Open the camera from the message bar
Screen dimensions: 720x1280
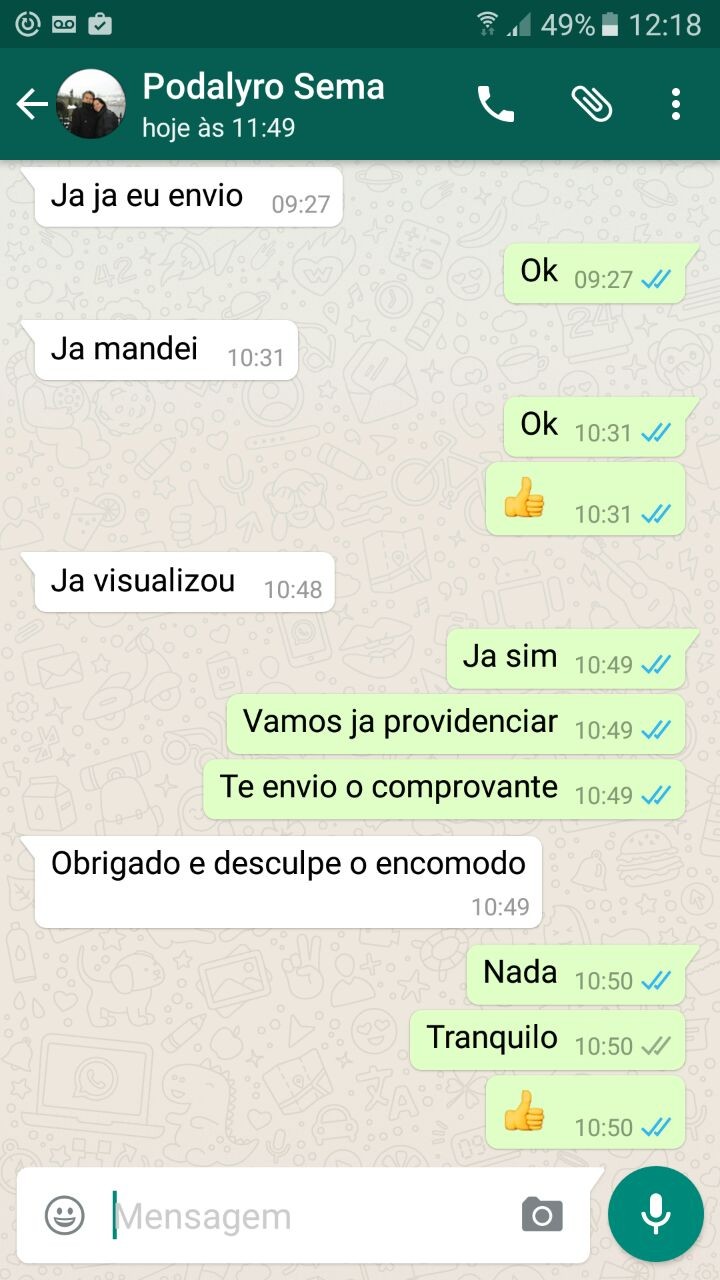point(542,1215)
